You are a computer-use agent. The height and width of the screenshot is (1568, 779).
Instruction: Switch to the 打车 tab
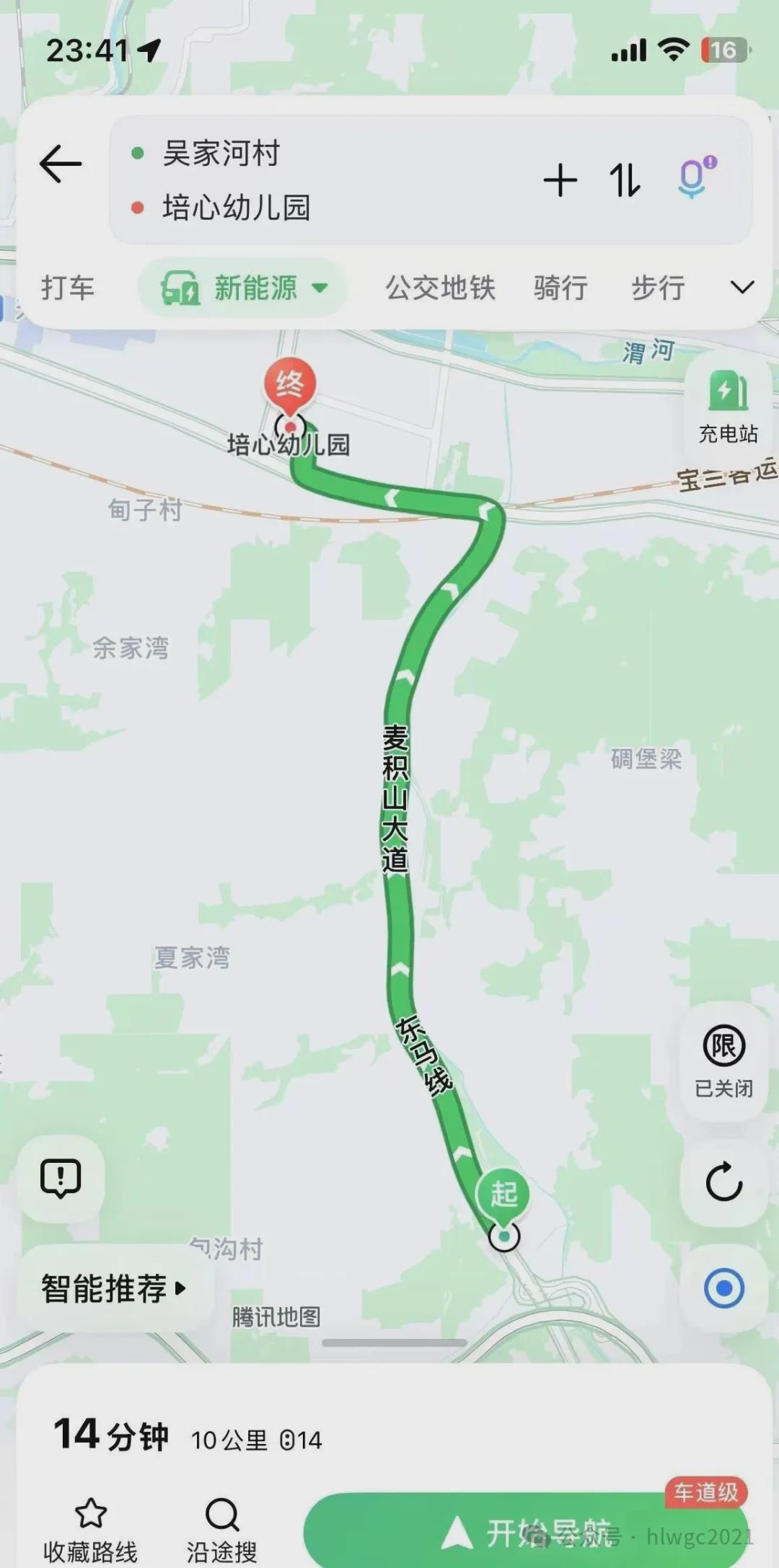click(68, 288)
